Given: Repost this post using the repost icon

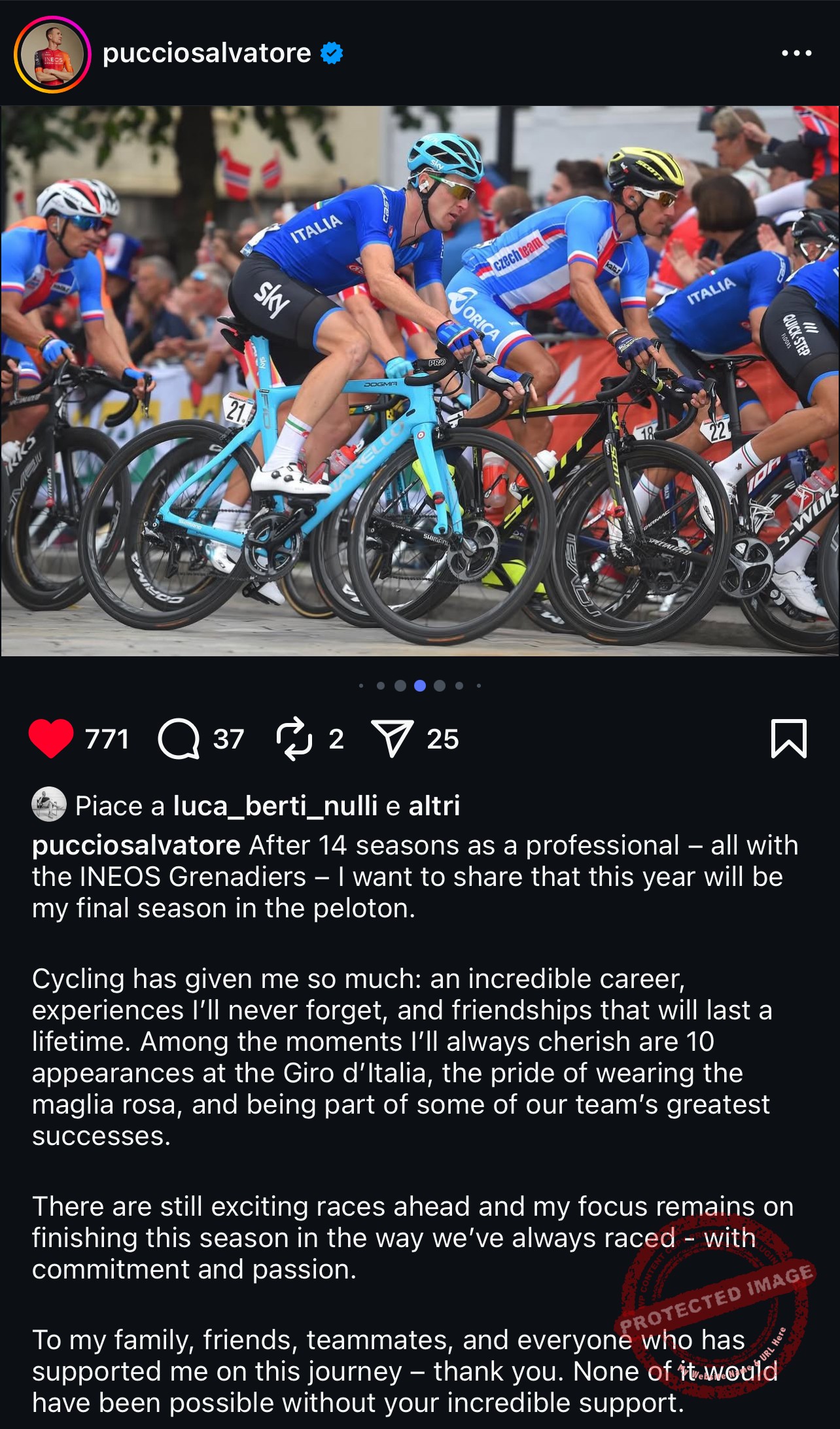Looking at the screenshot, I should click(x=293, y=739).
